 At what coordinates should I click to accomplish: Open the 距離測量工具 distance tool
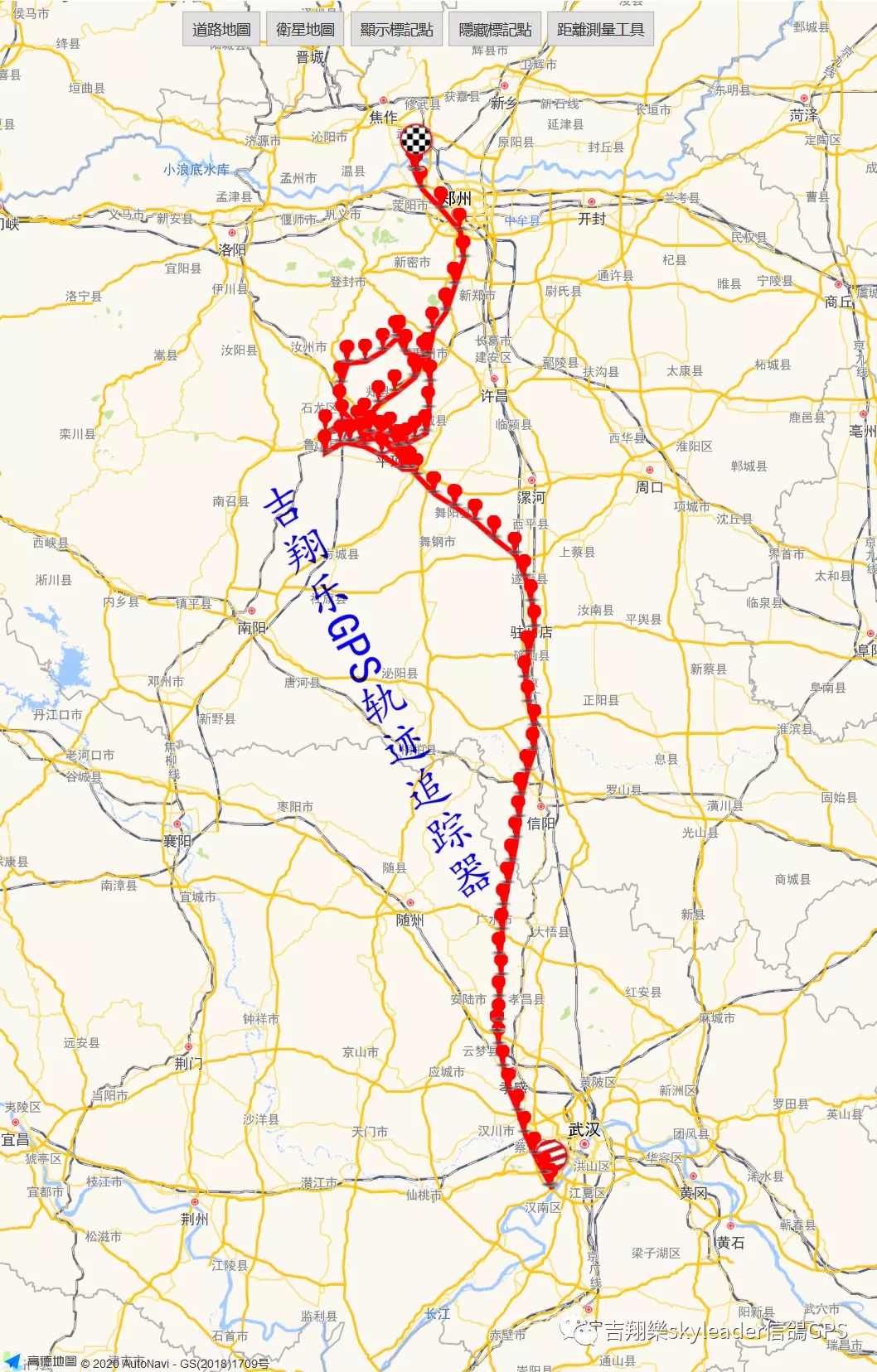pyautogui.click(x=600, y=30)
